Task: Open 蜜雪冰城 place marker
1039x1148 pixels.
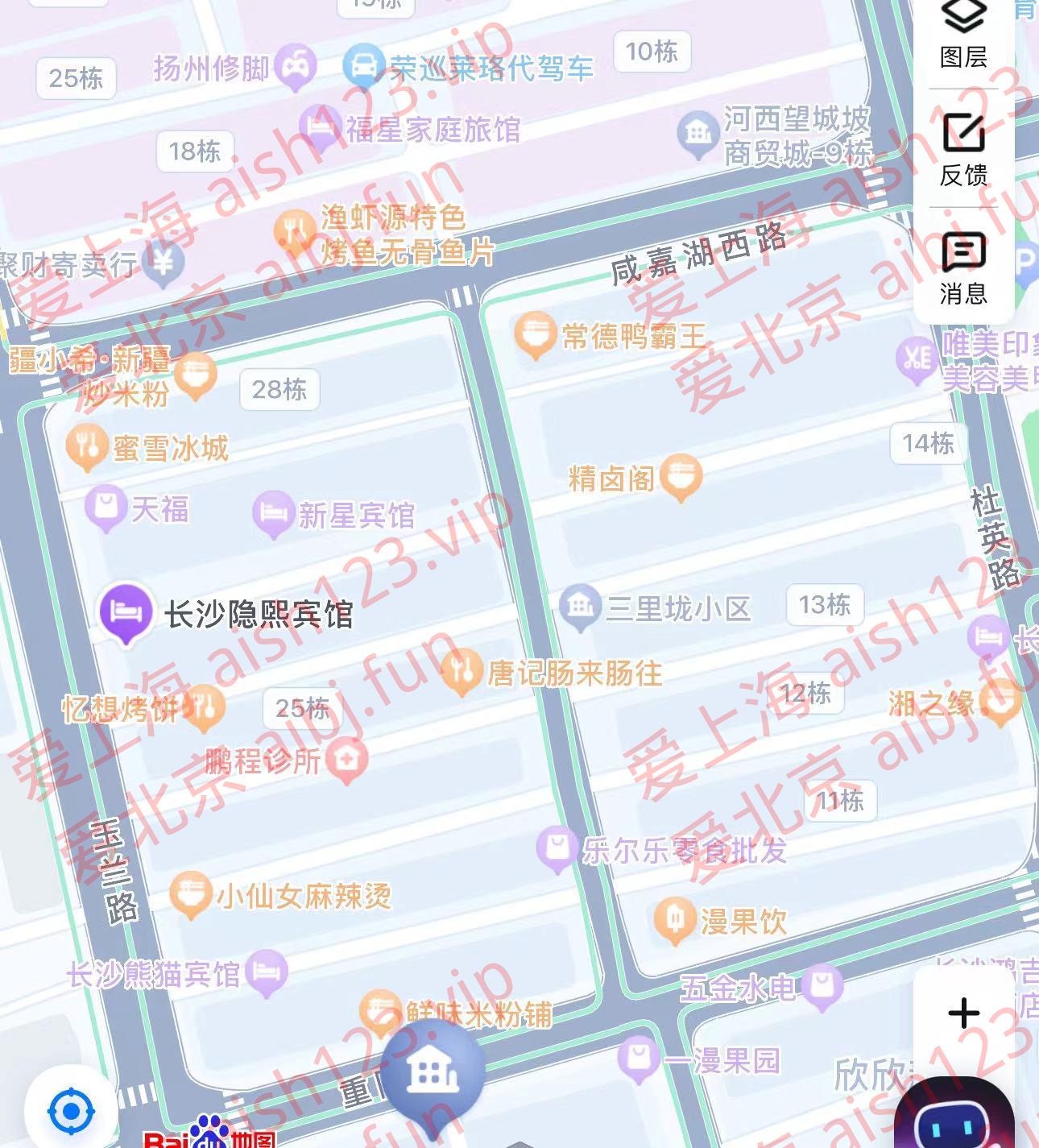Action: (87, 448)
